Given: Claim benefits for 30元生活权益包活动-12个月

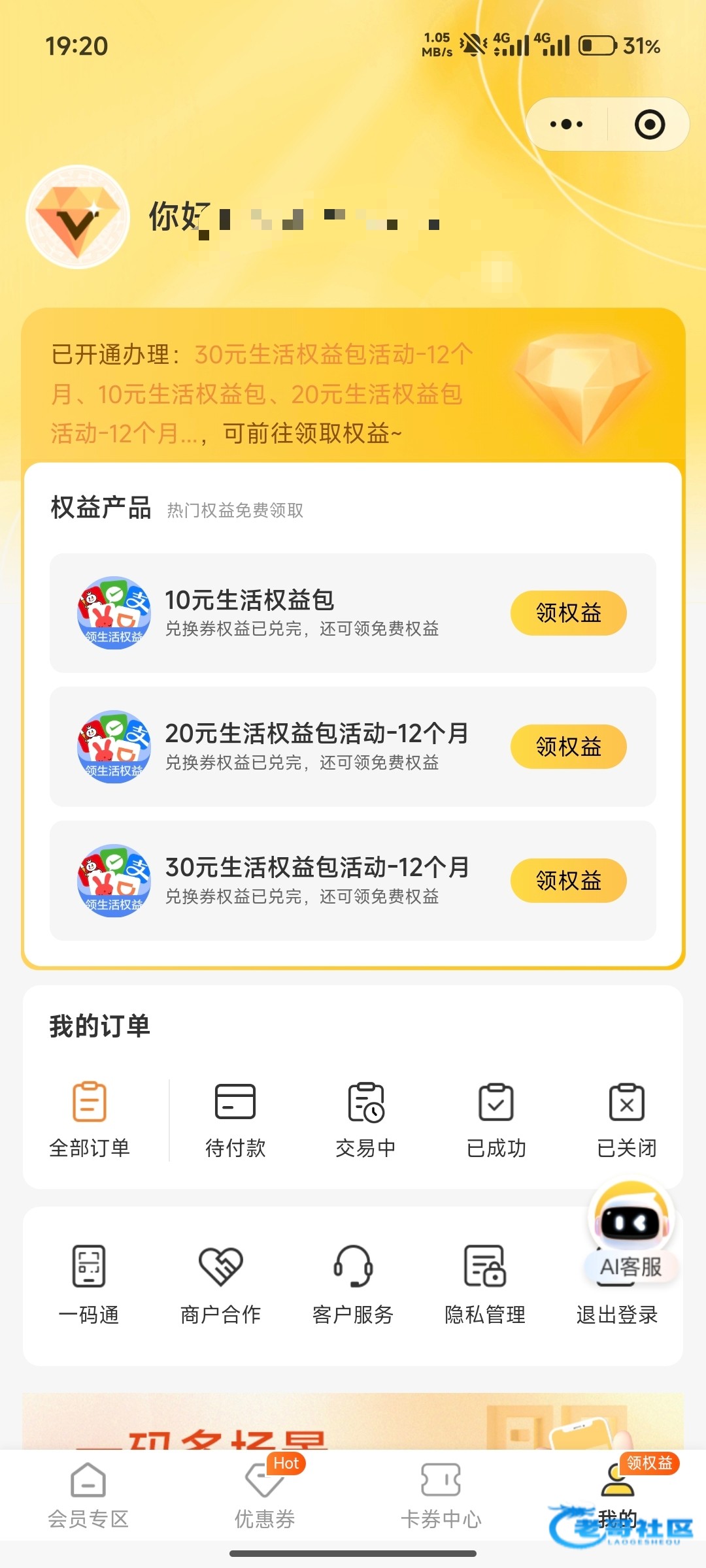Looking at the screenshot, I should pyautogui.click(x=568, y=881).
